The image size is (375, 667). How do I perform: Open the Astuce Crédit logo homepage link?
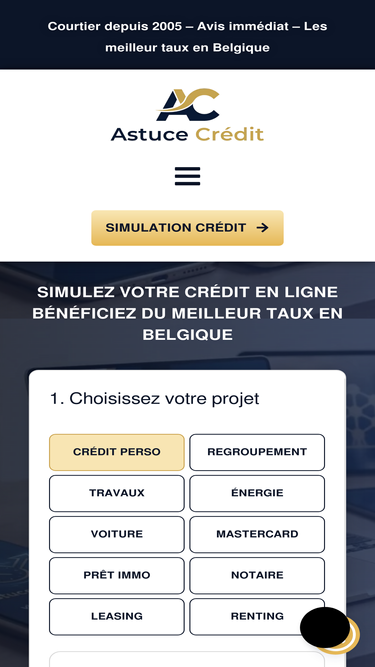tap(188, 115)
